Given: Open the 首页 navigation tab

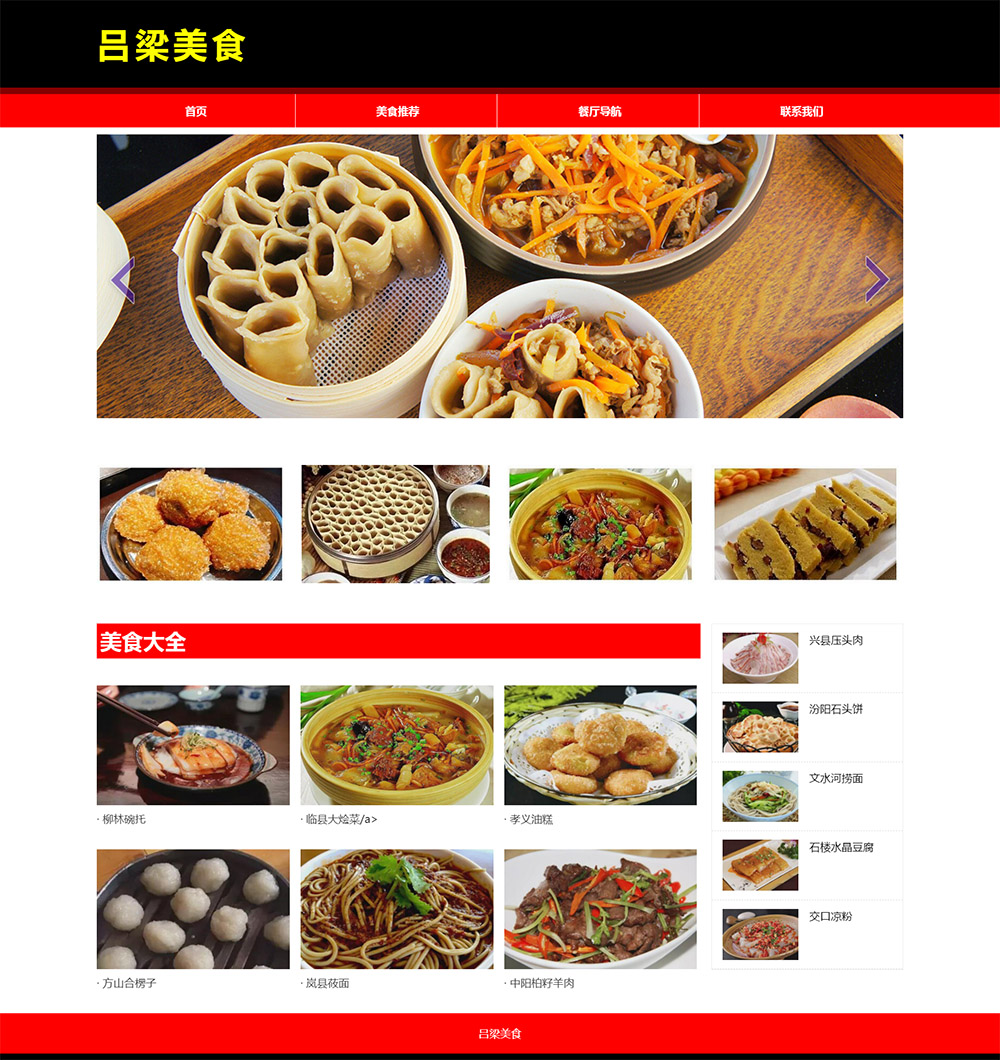Looking at the screenshot, I should click(195, 111).
